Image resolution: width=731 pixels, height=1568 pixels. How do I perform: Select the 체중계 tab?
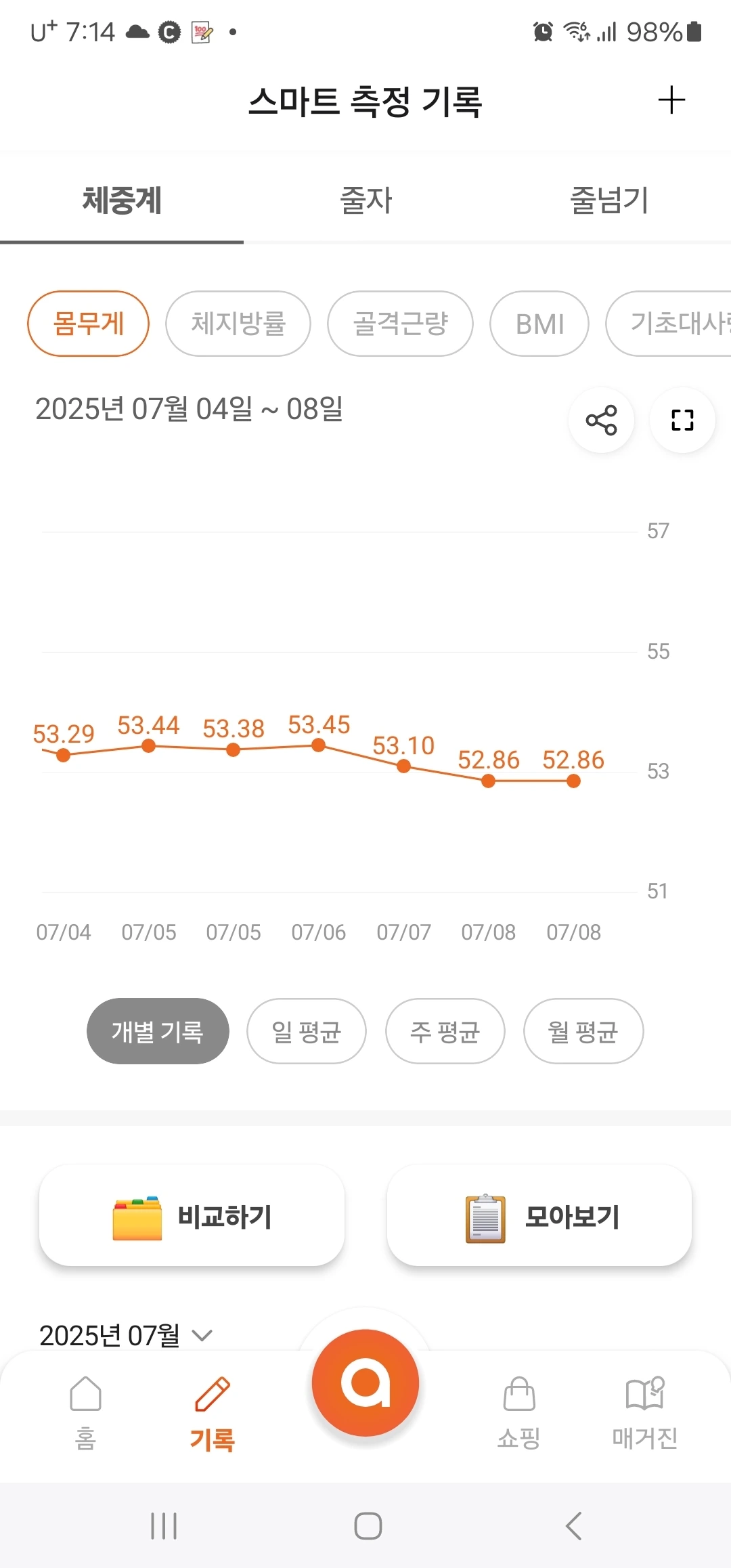(x=122, y=200)
